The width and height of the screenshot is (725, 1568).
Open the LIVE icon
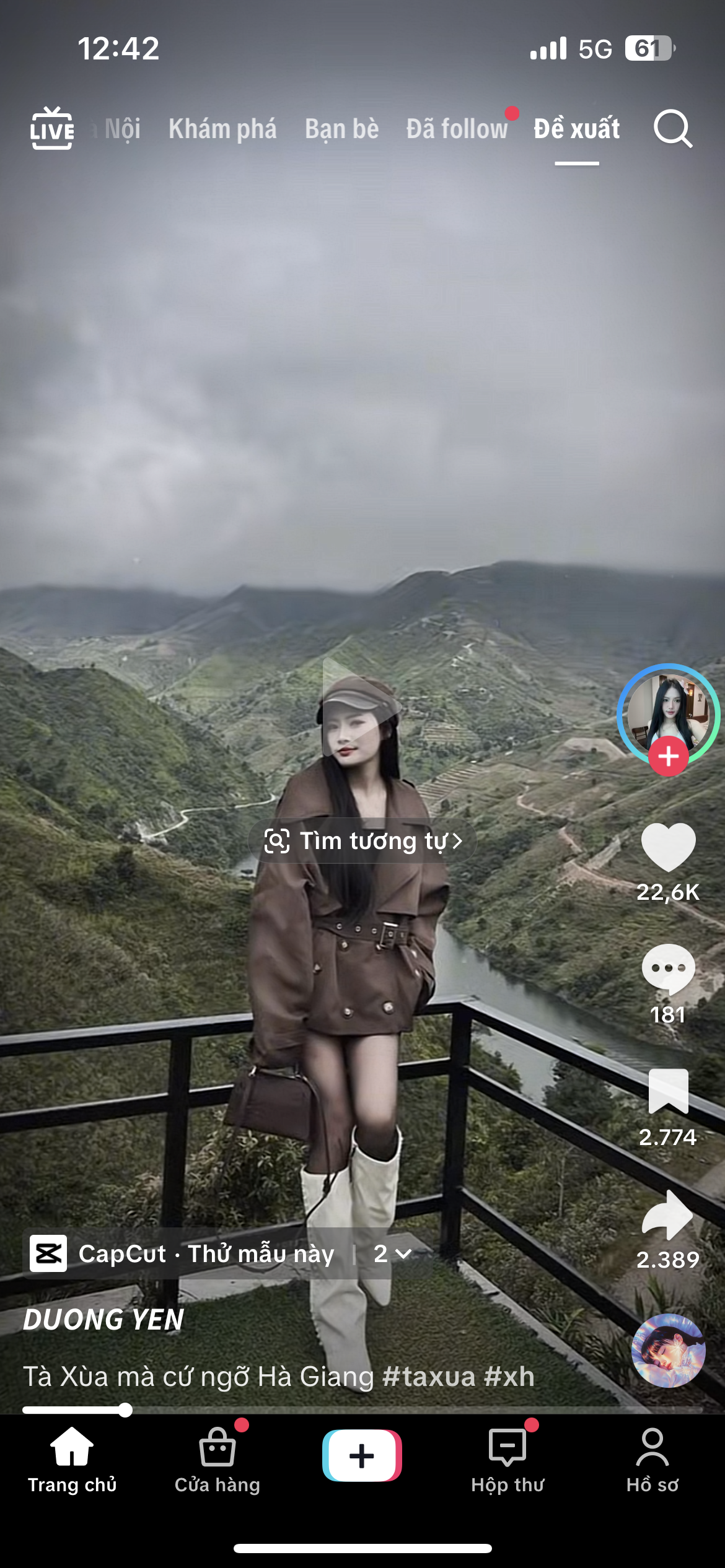52,129
